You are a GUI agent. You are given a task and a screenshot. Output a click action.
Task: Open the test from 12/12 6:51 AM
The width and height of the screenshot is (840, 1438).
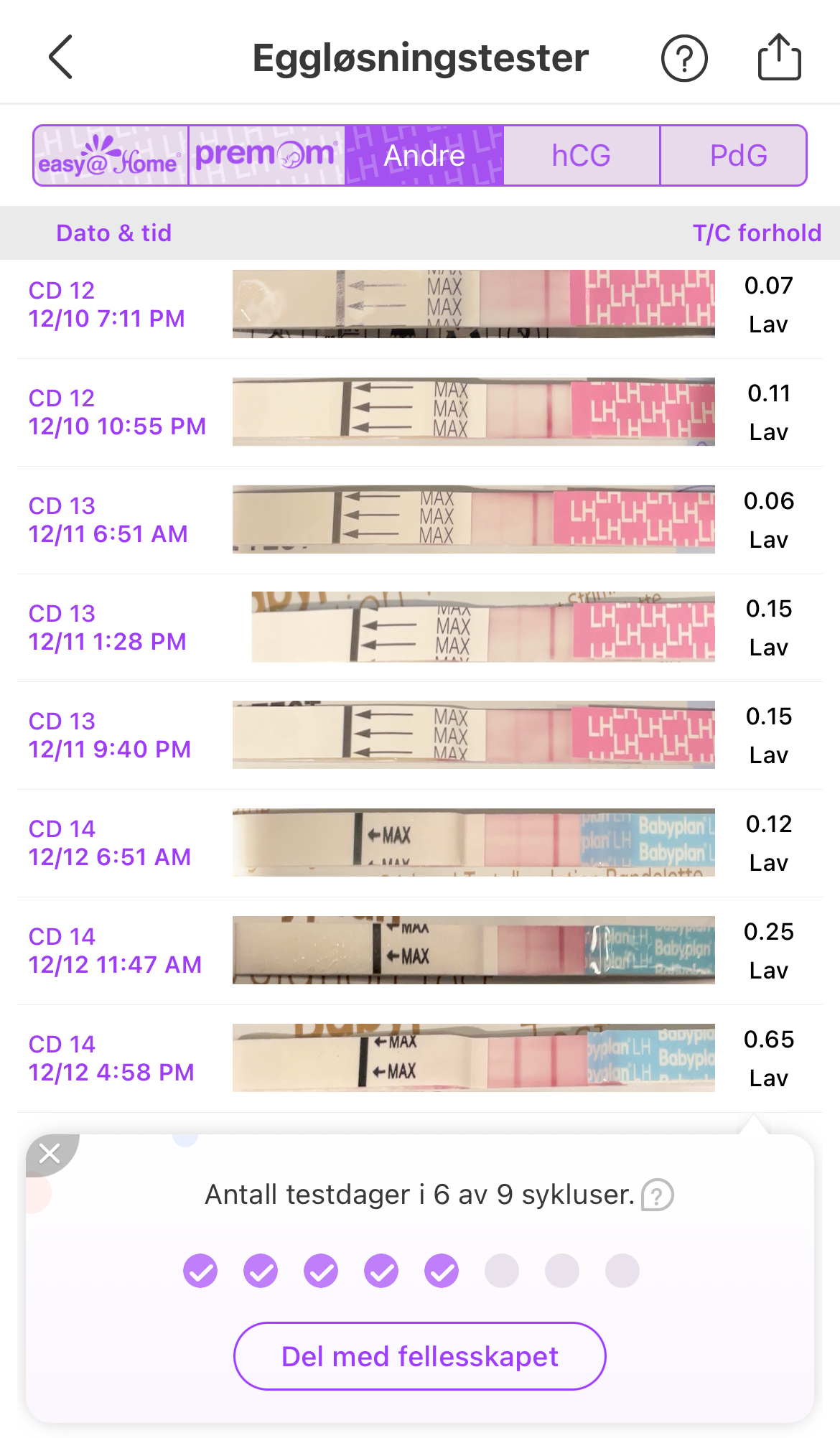tap(419, 843)
